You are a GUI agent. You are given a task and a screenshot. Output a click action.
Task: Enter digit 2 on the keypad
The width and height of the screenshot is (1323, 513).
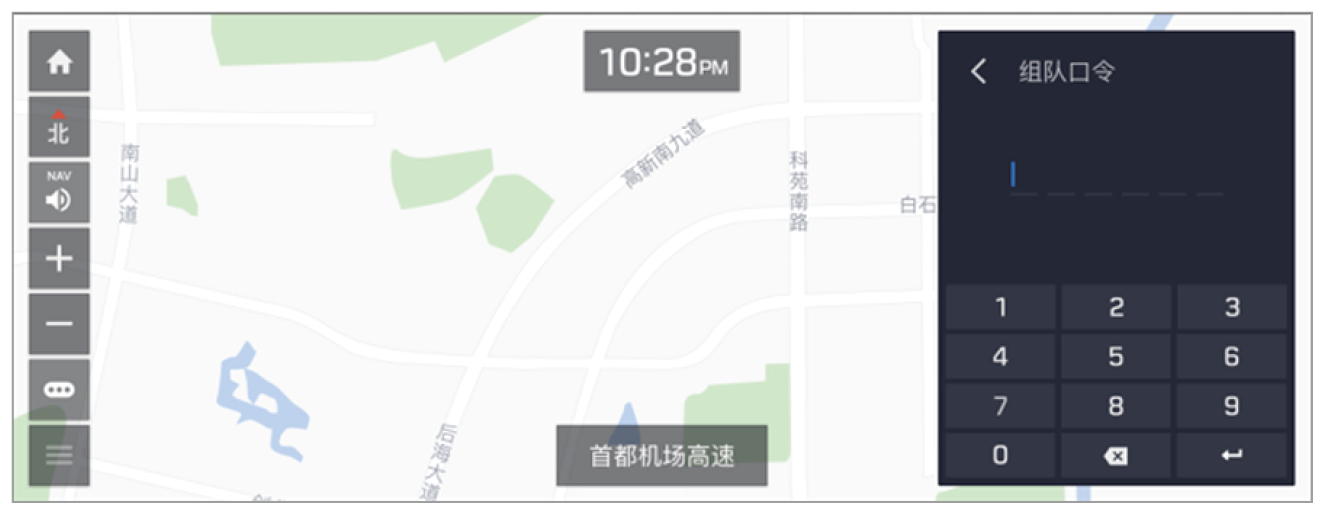pyautogui.click(x=1116, y=307)
